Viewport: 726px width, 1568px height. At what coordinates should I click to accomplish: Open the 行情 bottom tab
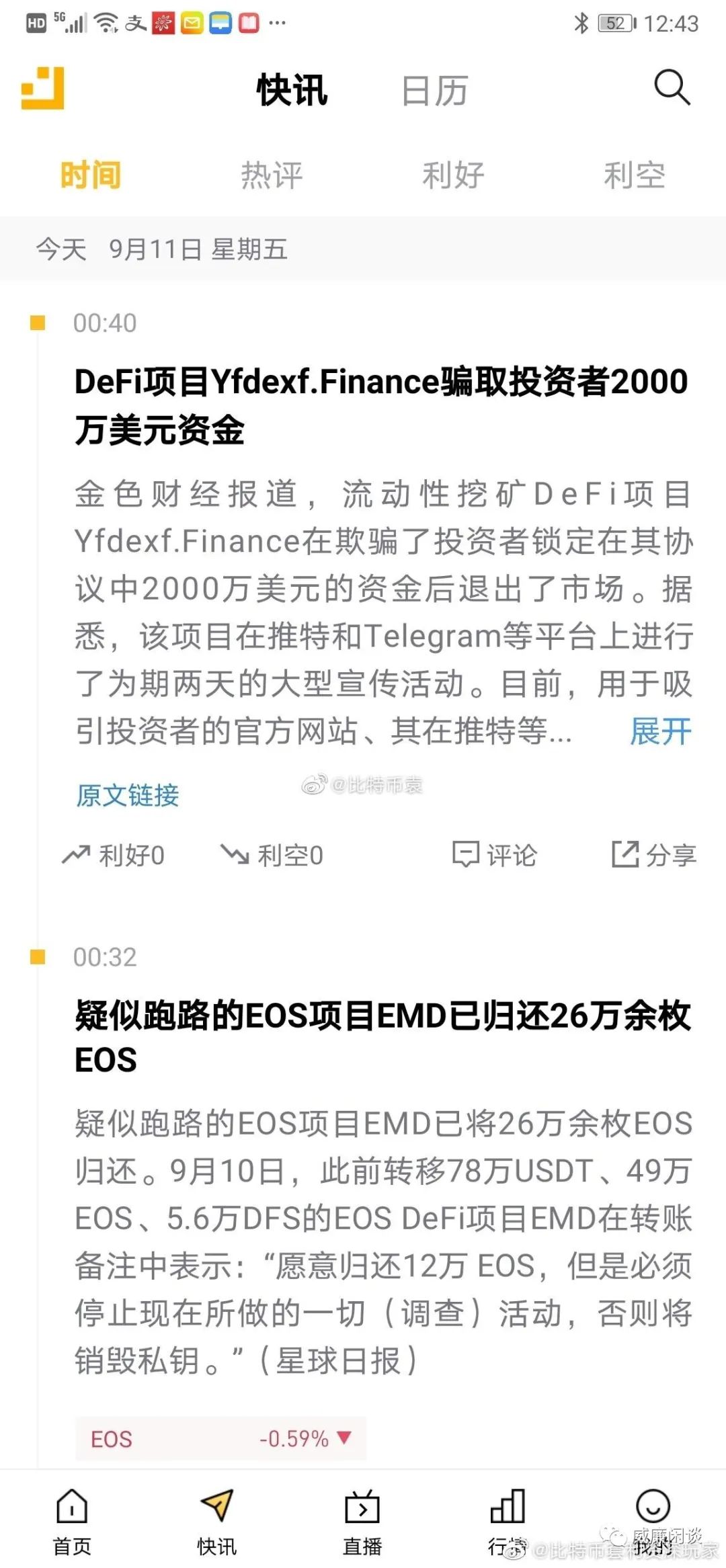[508, 1522]
